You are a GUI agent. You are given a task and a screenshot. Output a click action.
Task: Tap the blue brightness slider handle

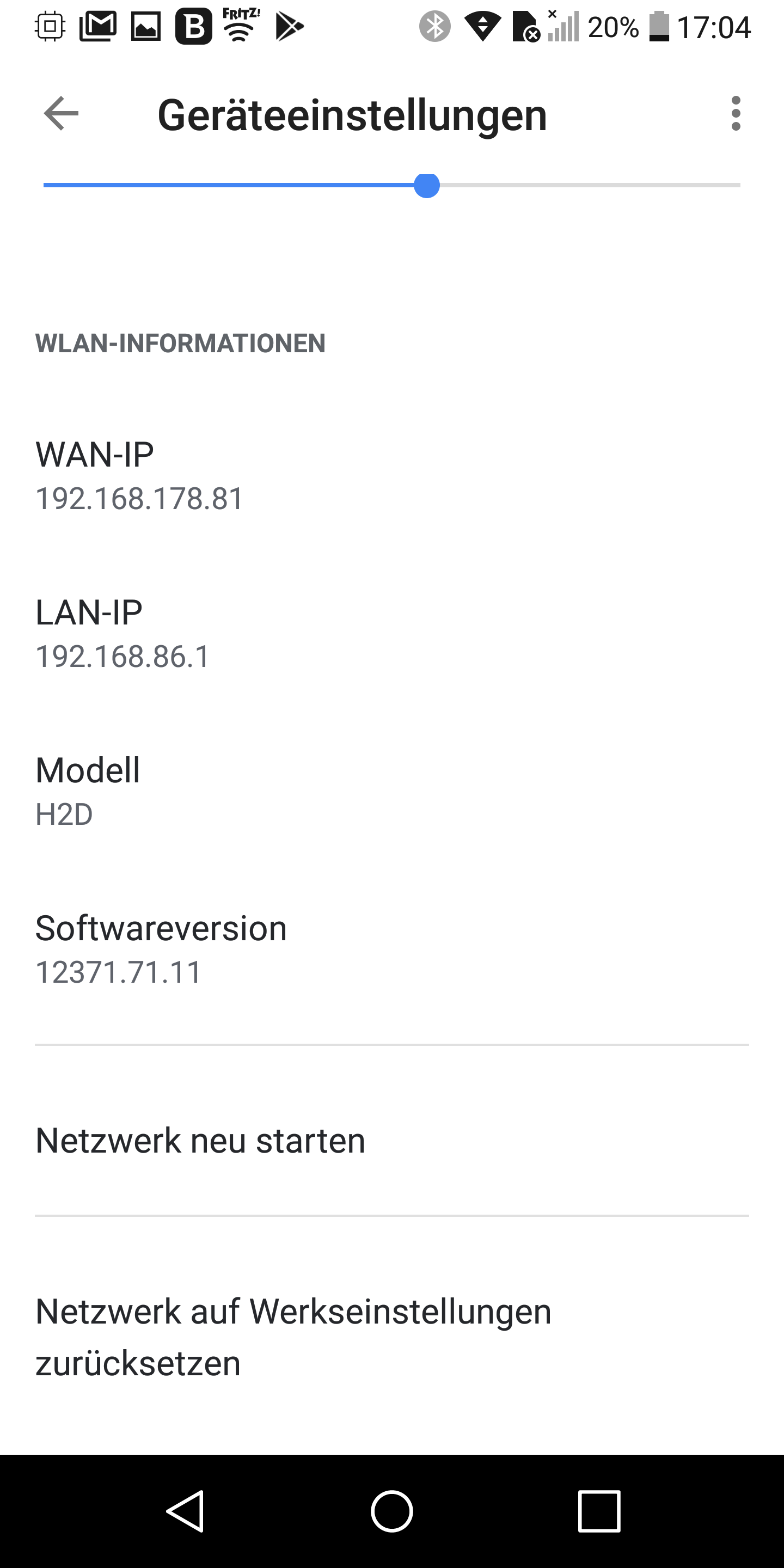(427, 185)
